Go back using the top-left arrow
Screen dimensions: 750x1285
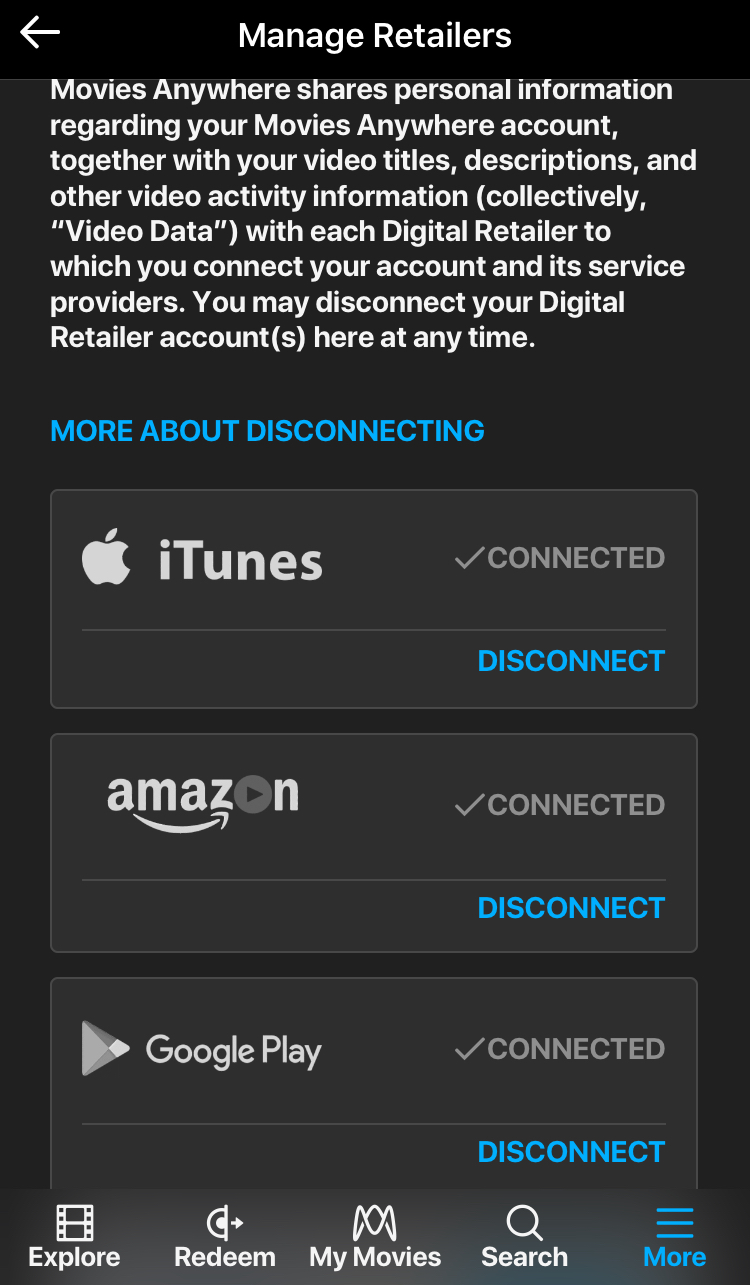point(40,33)
